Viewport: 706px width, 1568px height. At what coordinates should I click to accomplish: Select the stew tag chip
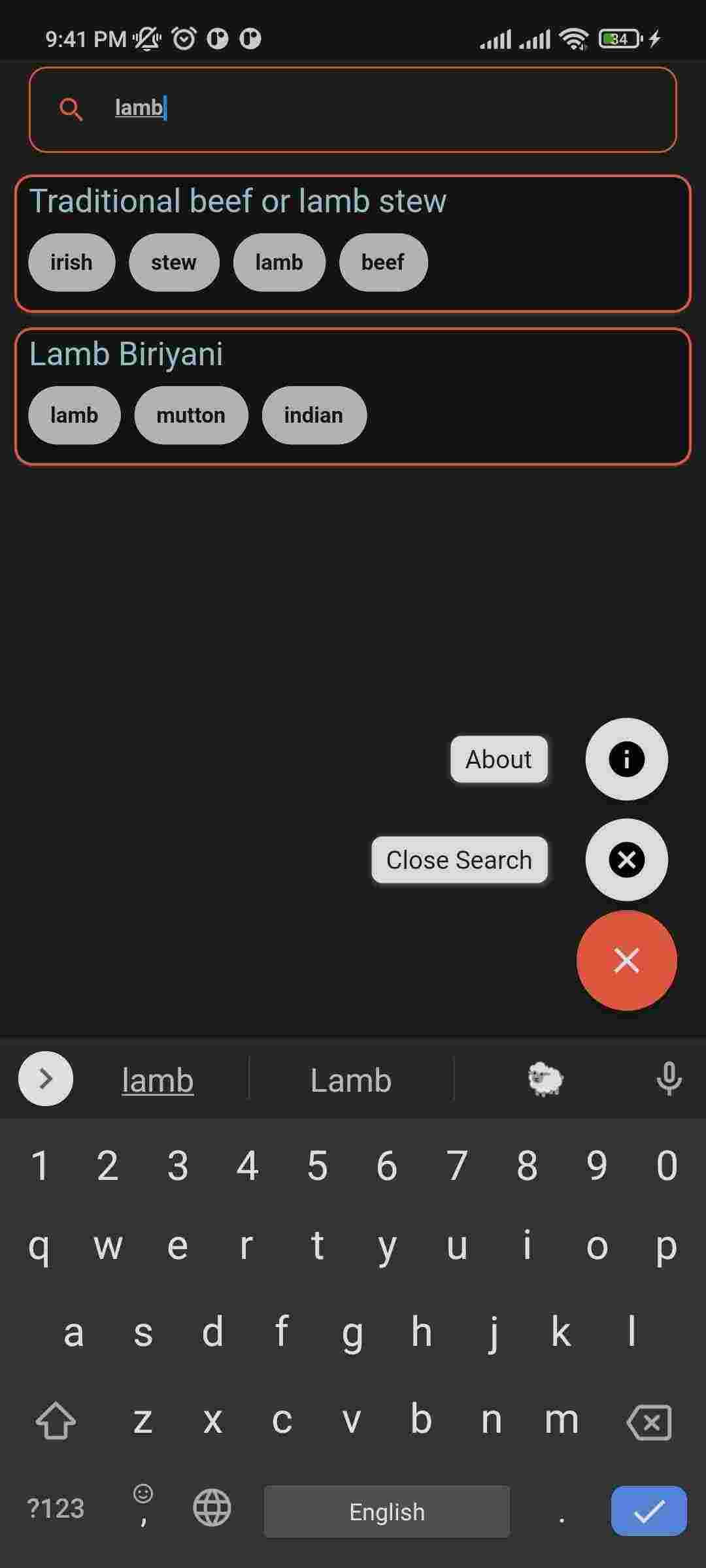click(x=174, y=262)
